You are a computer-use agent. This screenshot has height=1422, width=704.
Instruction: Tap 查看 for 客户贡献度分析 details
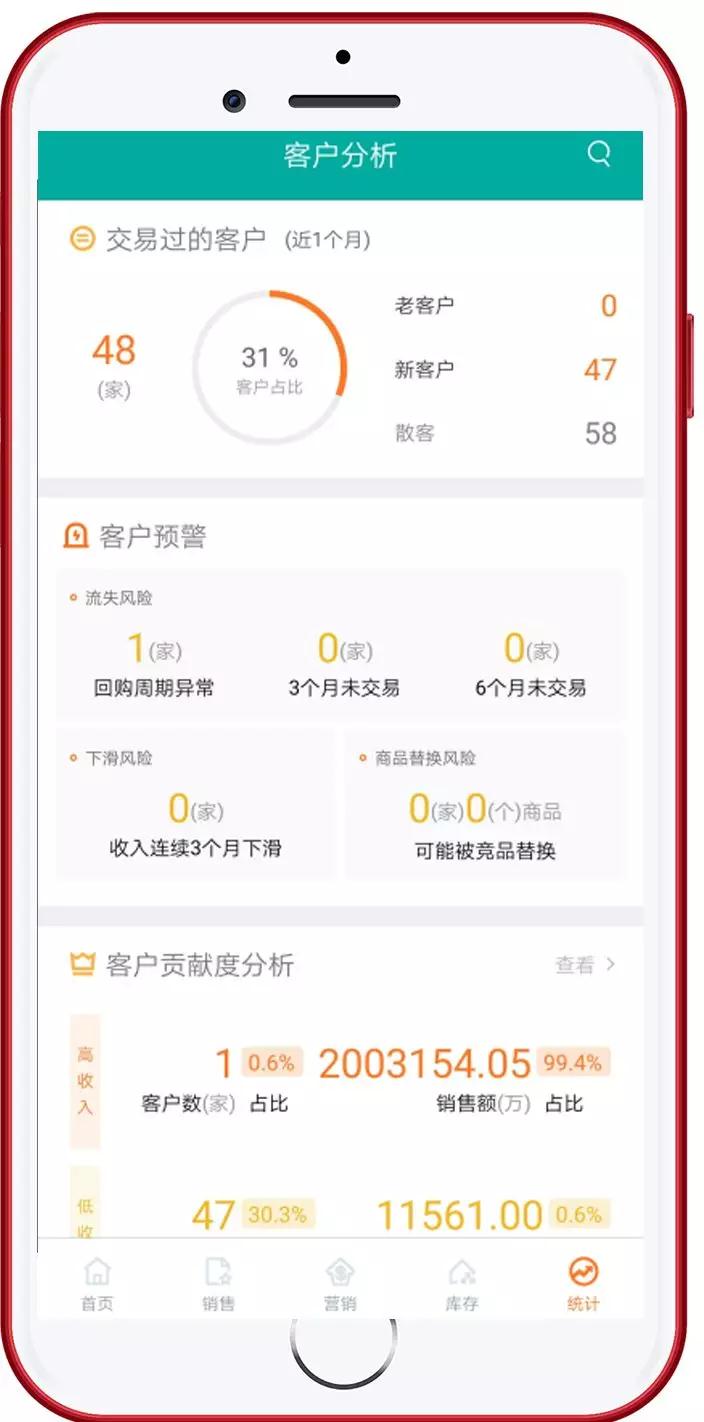tap(585, 965)
